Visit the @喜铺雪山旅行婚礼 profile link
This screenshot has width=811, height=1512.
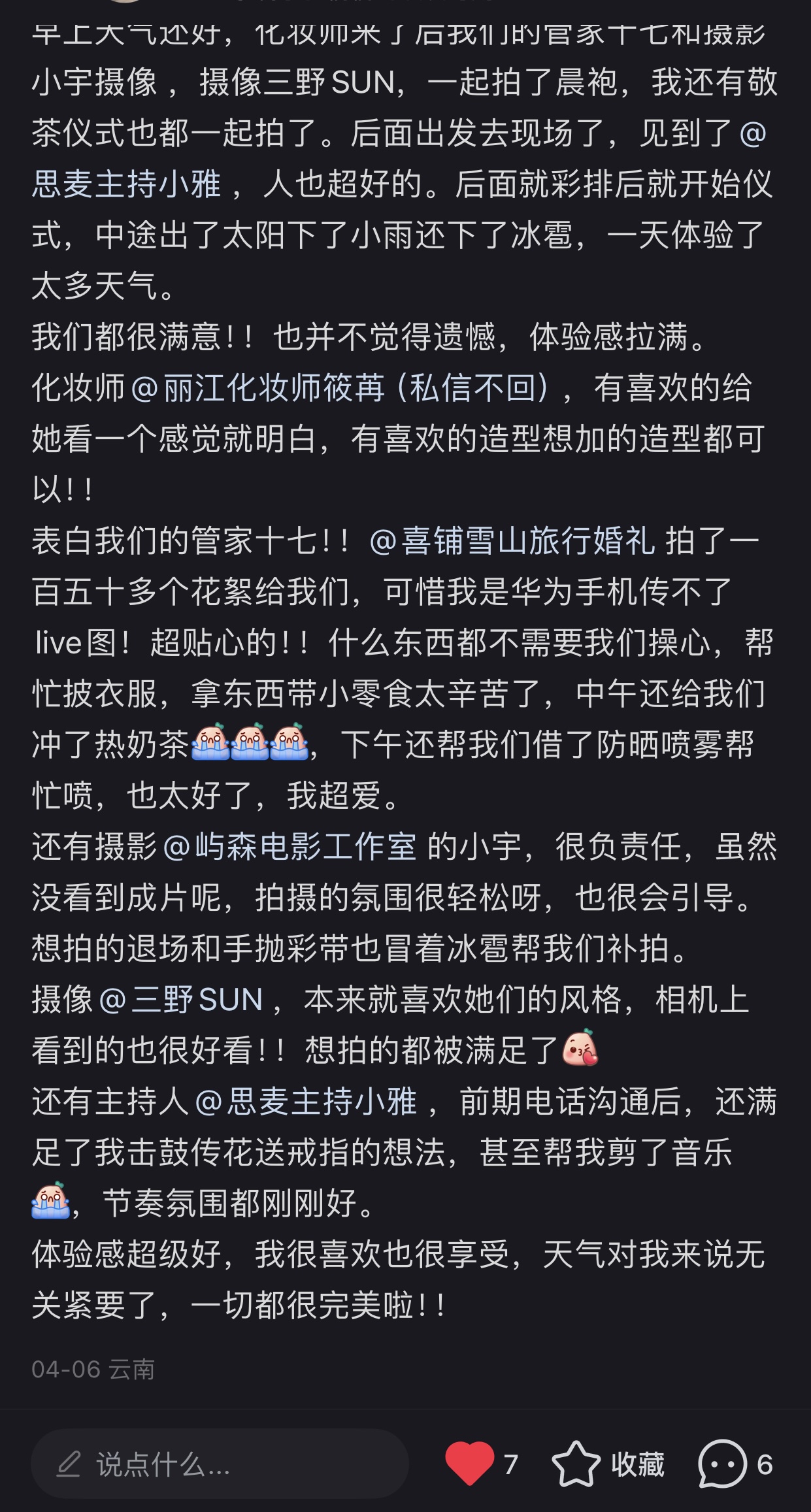512,542
